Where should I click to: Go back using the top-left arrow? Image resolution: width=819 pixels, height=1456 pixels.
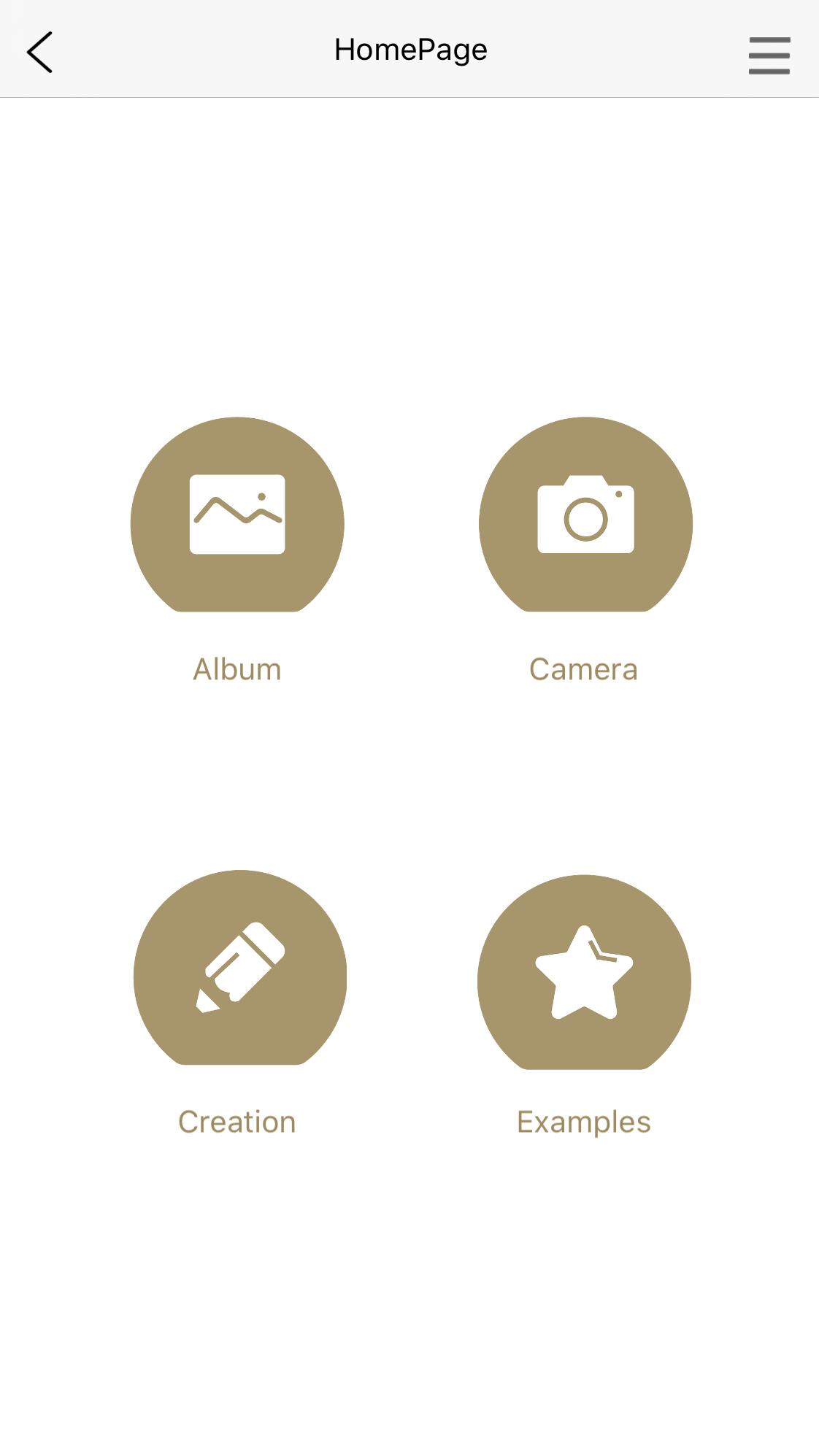pyautogui.click(x=39, y=52)
